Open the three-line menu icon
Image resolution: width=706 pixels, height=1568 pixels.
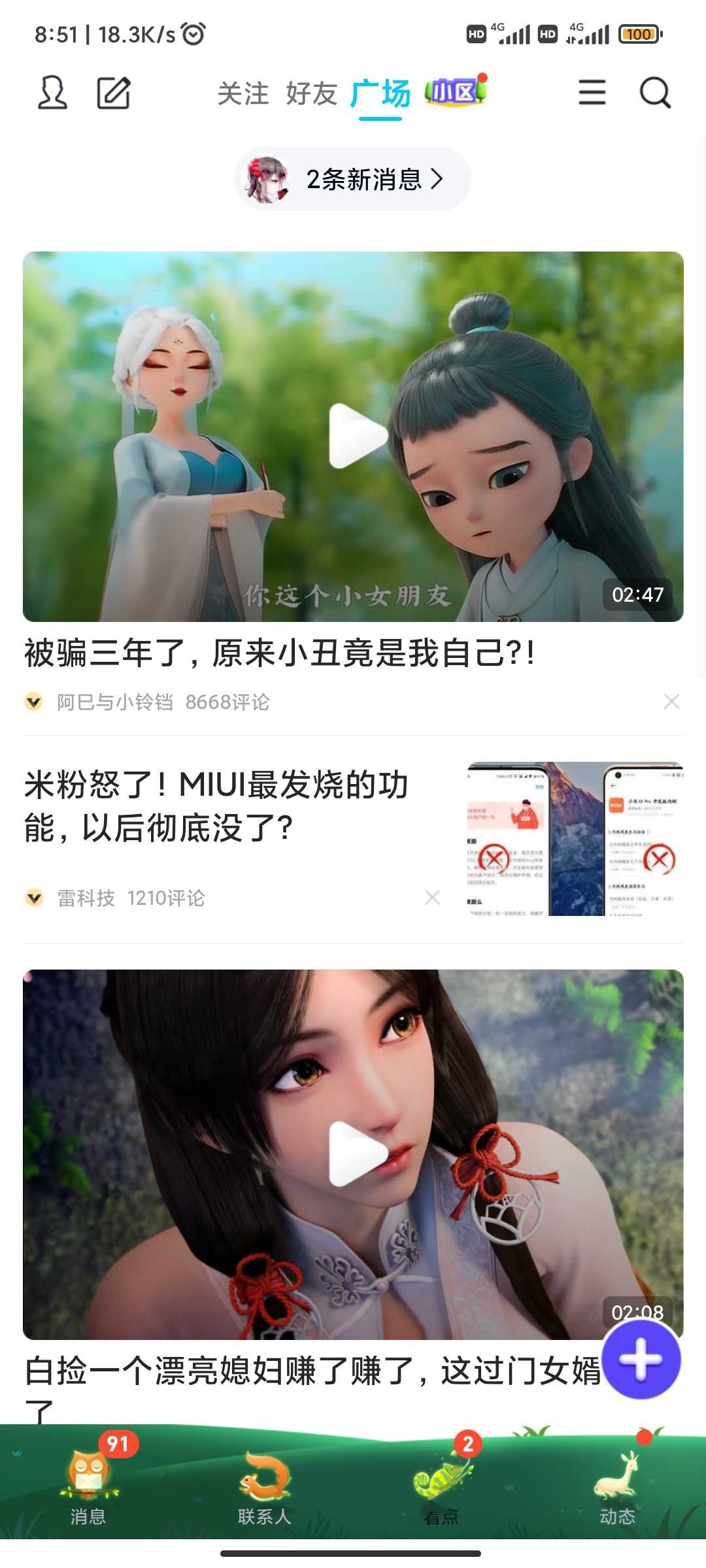pos(592,92)
